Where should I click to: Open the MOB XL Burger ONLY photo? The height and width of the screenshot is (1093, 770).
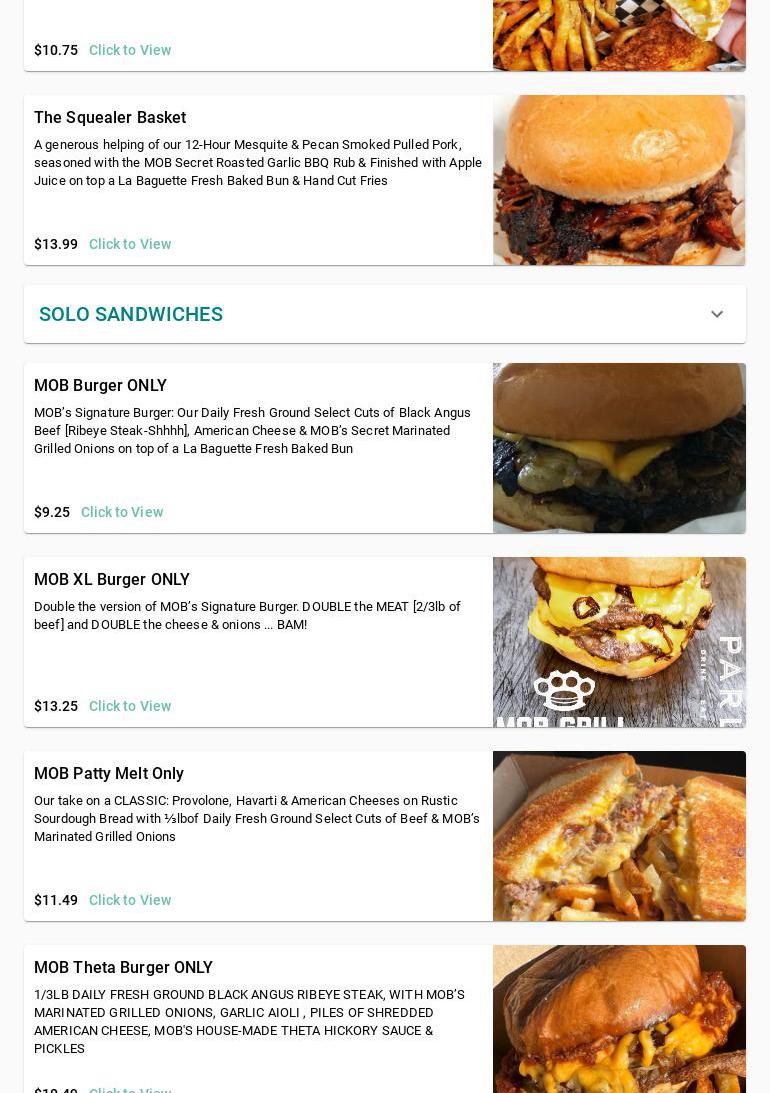pyautogui.click(x=619, y=642)
